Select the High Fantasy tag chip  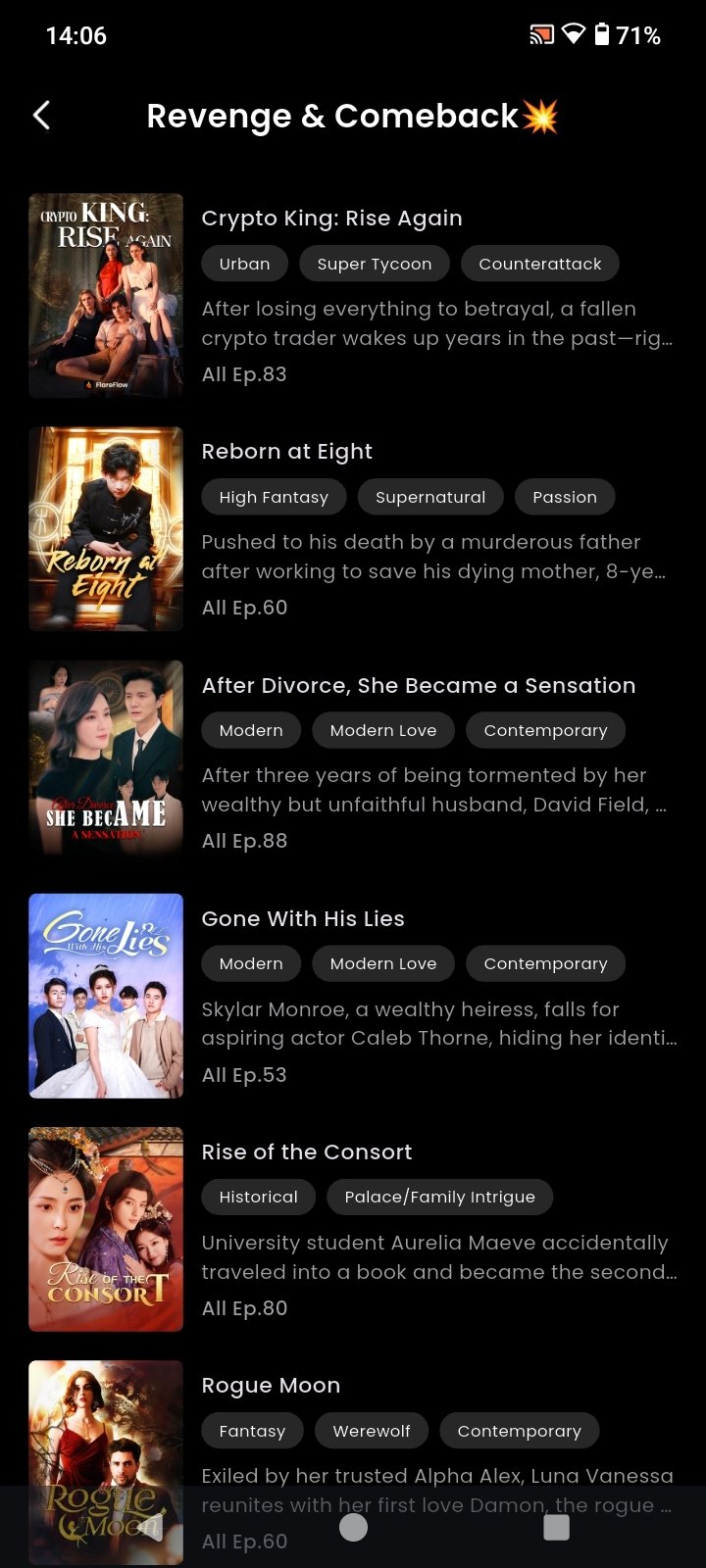274,497
